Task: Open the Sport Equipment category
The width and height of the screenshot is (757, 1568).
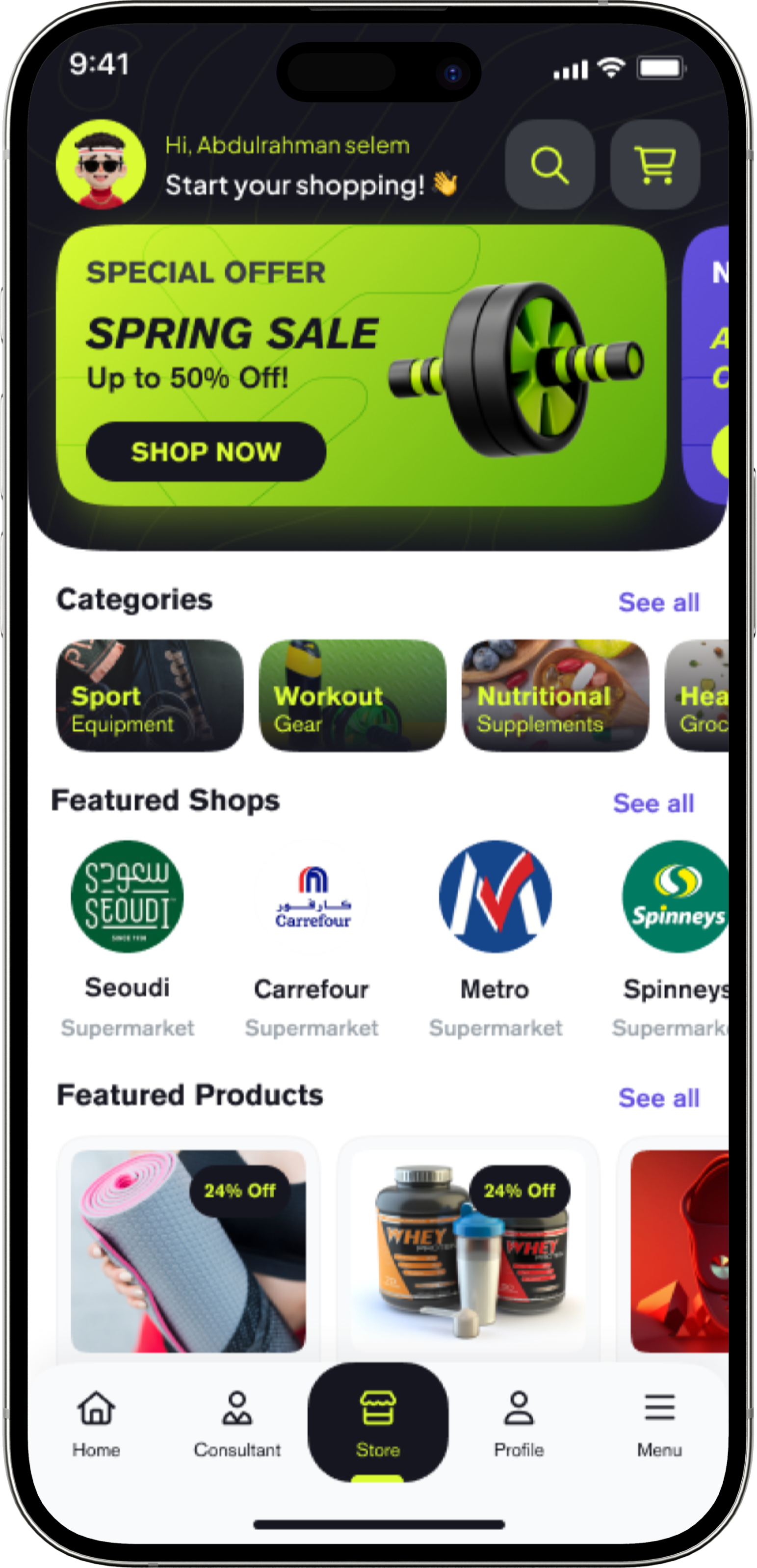Action: 150,695
